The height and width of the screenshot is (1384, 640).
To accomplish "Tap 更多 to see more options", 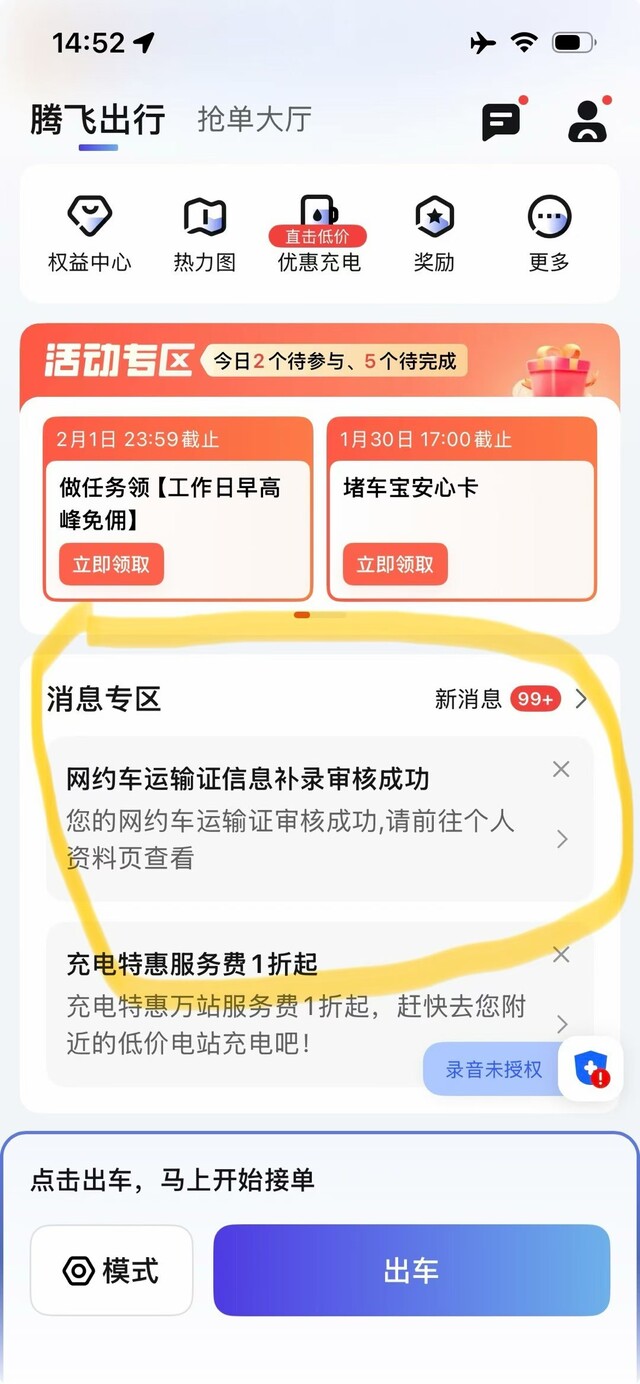I will [x=549, y=234].
